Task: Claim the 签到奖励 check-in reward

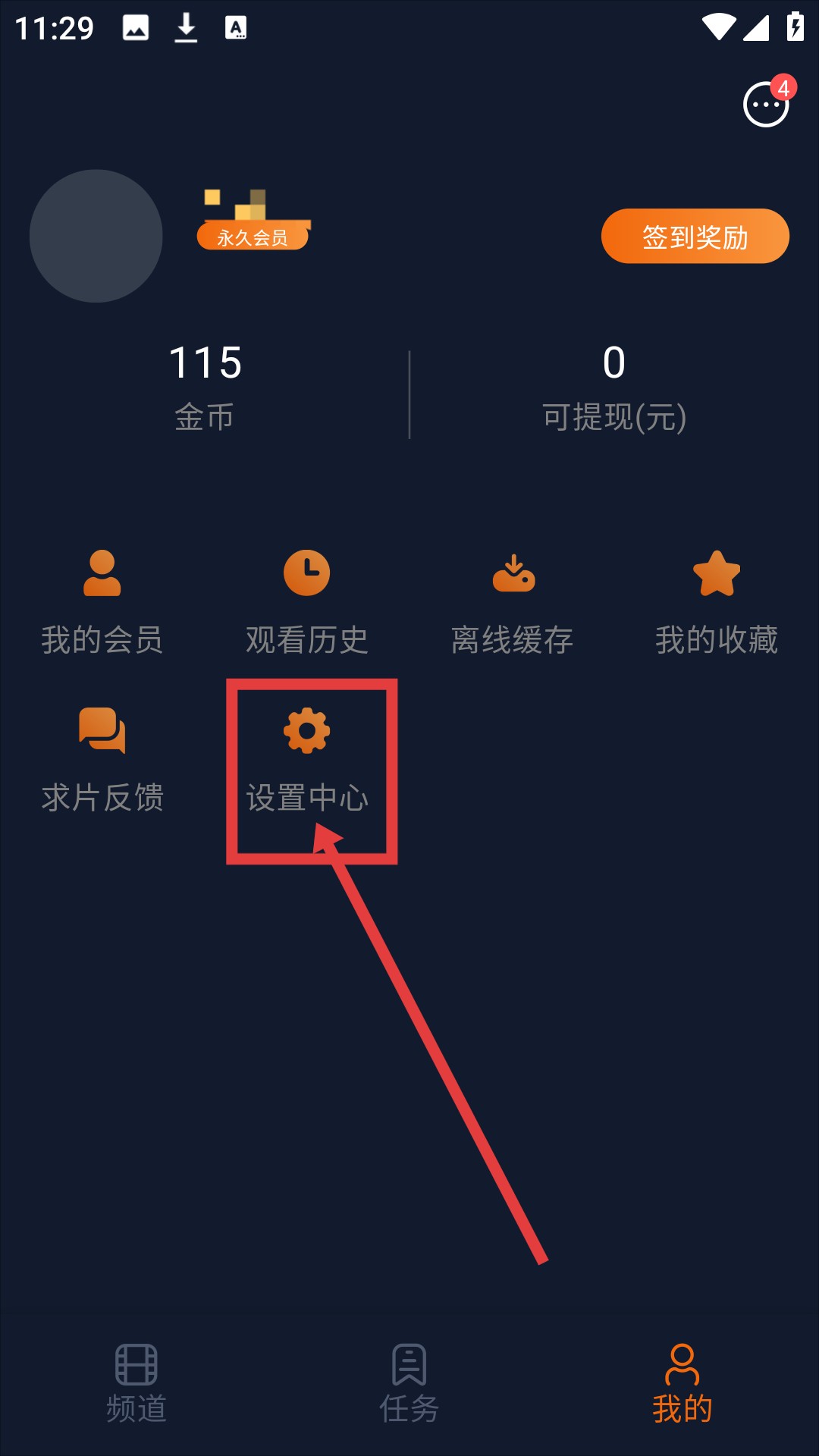Action: pyautogui.click(x=695, y=237)
